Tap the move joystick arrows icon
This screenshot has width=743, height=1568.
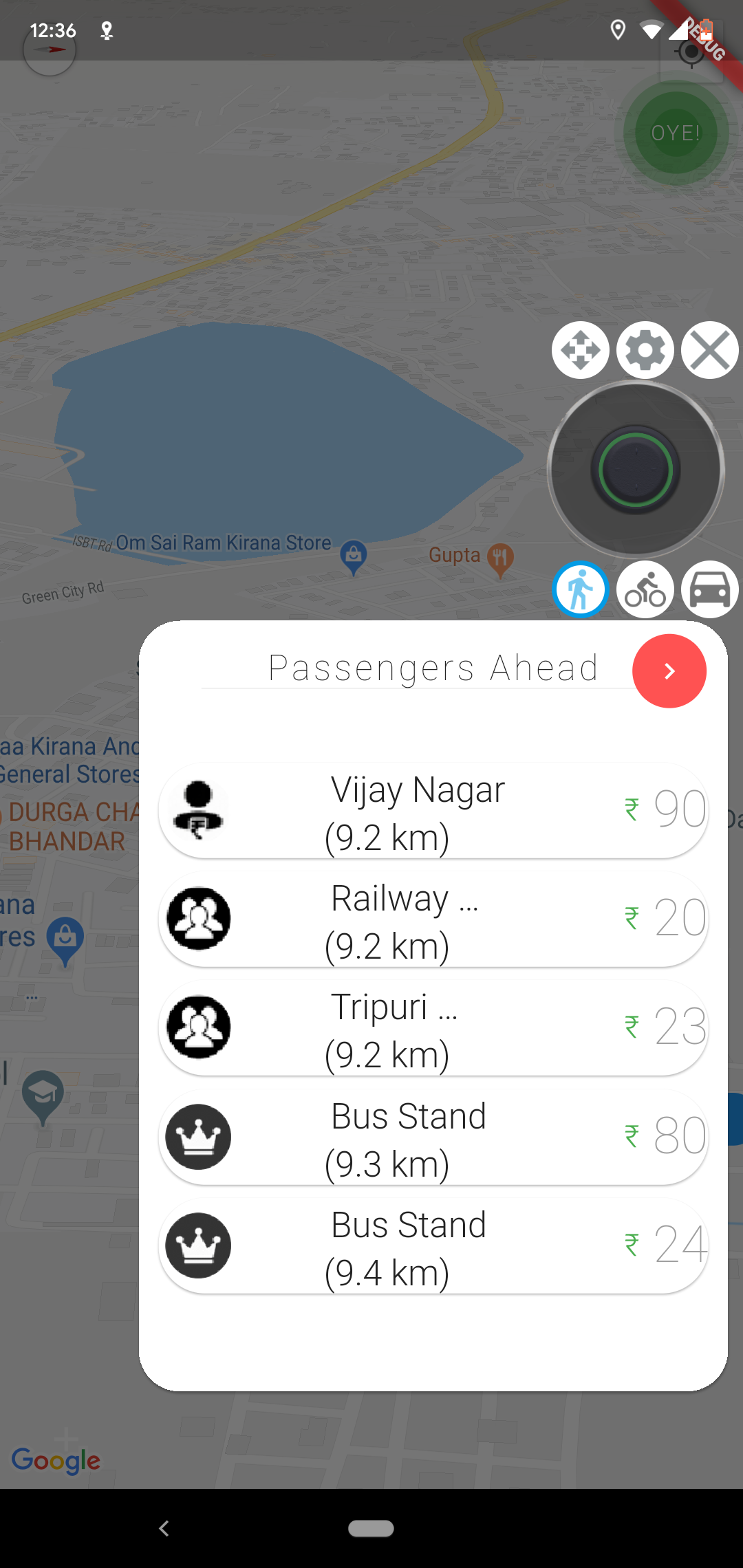pyautogui.click(x=580, y=350)
